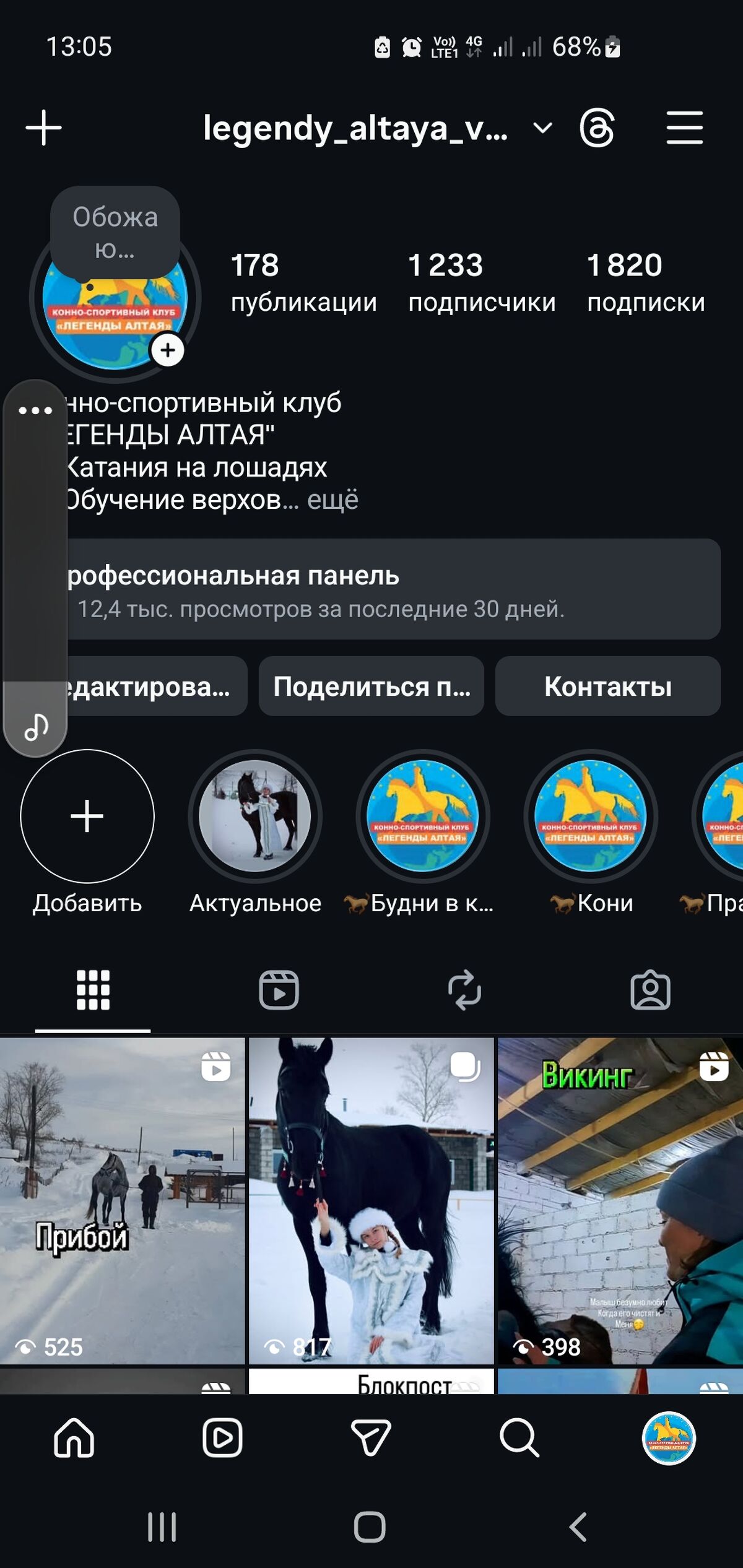
Task: Switch to the tagged photos tab
Action: click(650, 990)
